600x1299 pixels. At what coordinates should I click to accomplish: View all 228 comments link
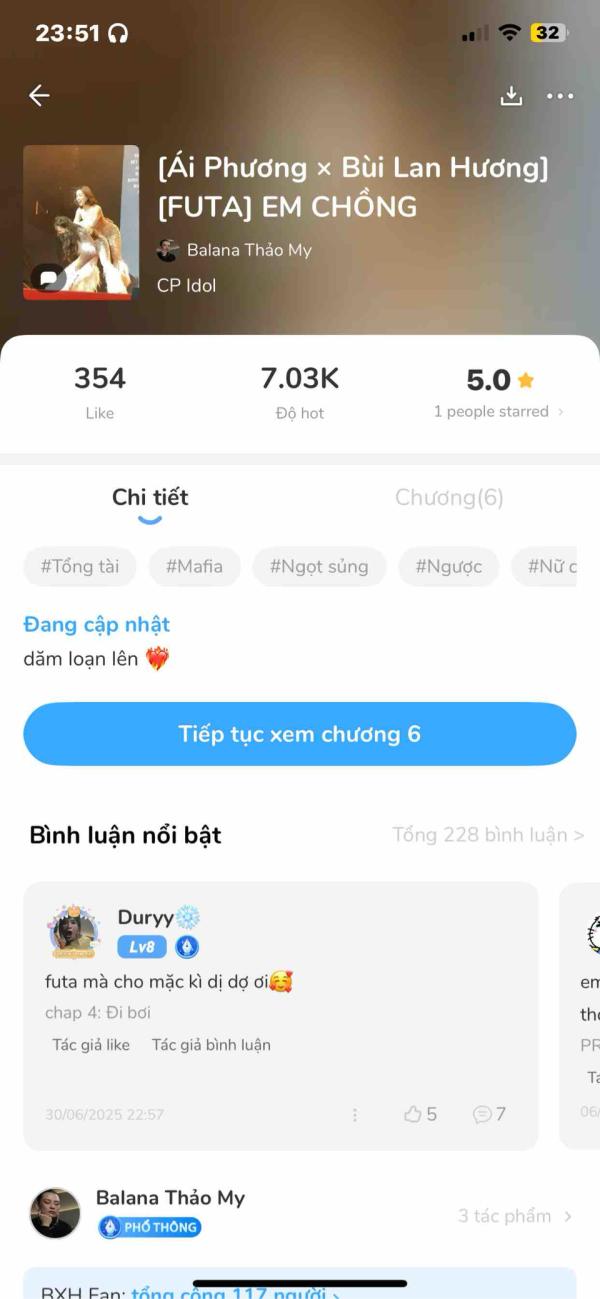click(x=487, y=835)
